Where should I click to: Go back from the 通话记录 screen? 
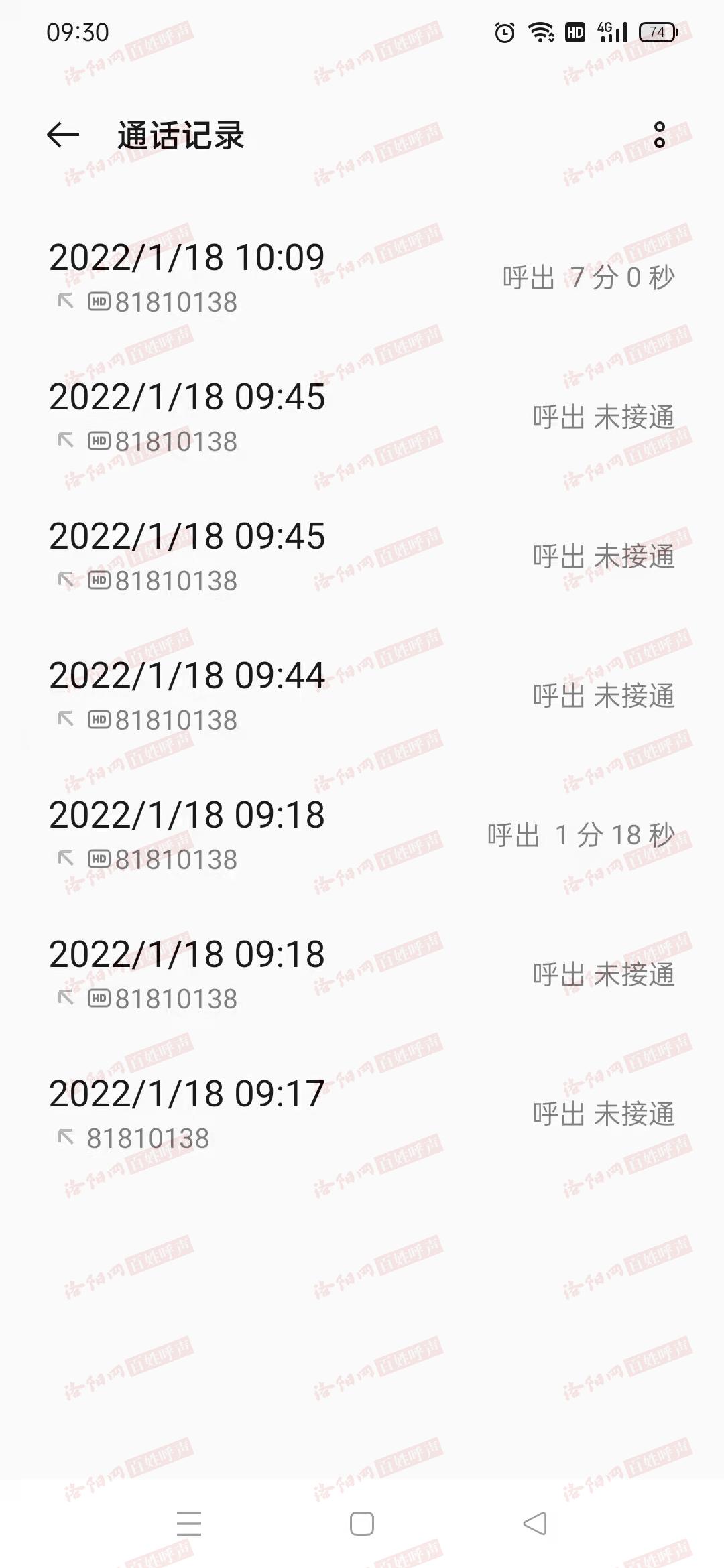pos(63,135)
